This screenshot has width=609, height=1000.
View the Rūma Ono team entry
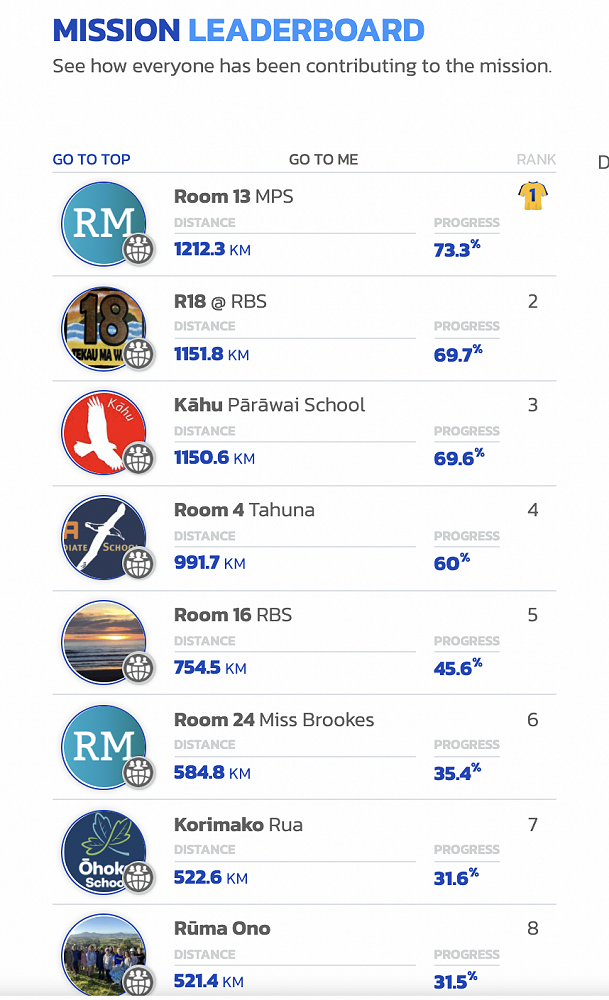222,929
